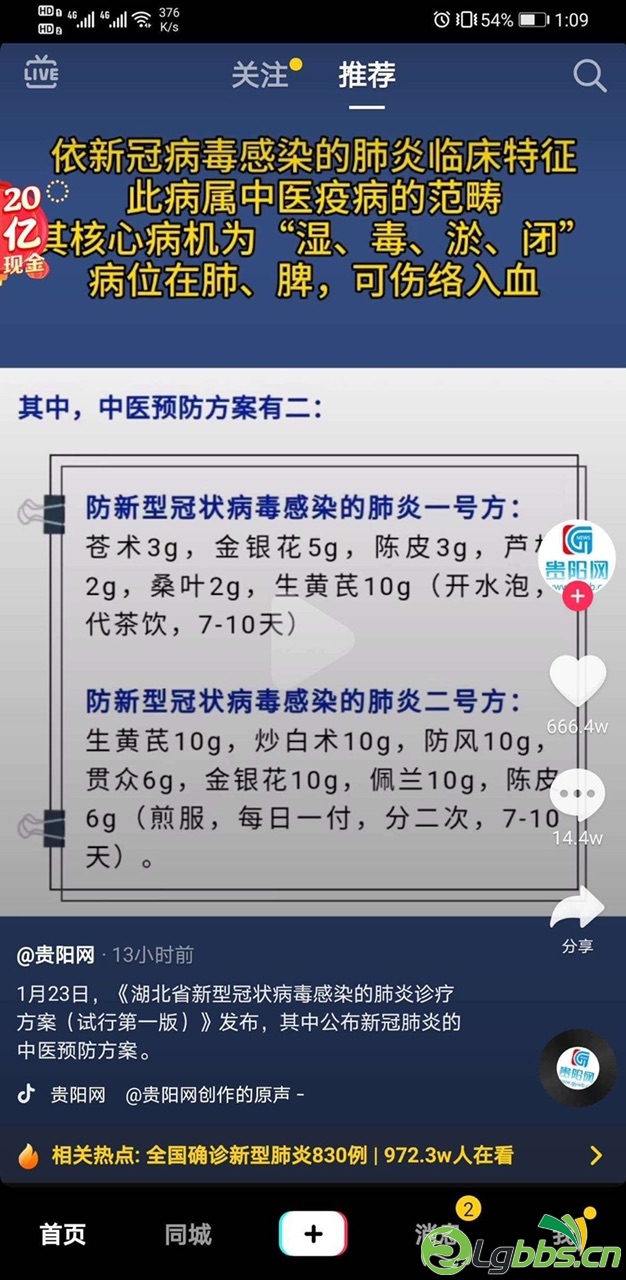The width and height of the screenshot is (626, 1280).
Task: Open the 消息 tab
Action: (440, 1235)
